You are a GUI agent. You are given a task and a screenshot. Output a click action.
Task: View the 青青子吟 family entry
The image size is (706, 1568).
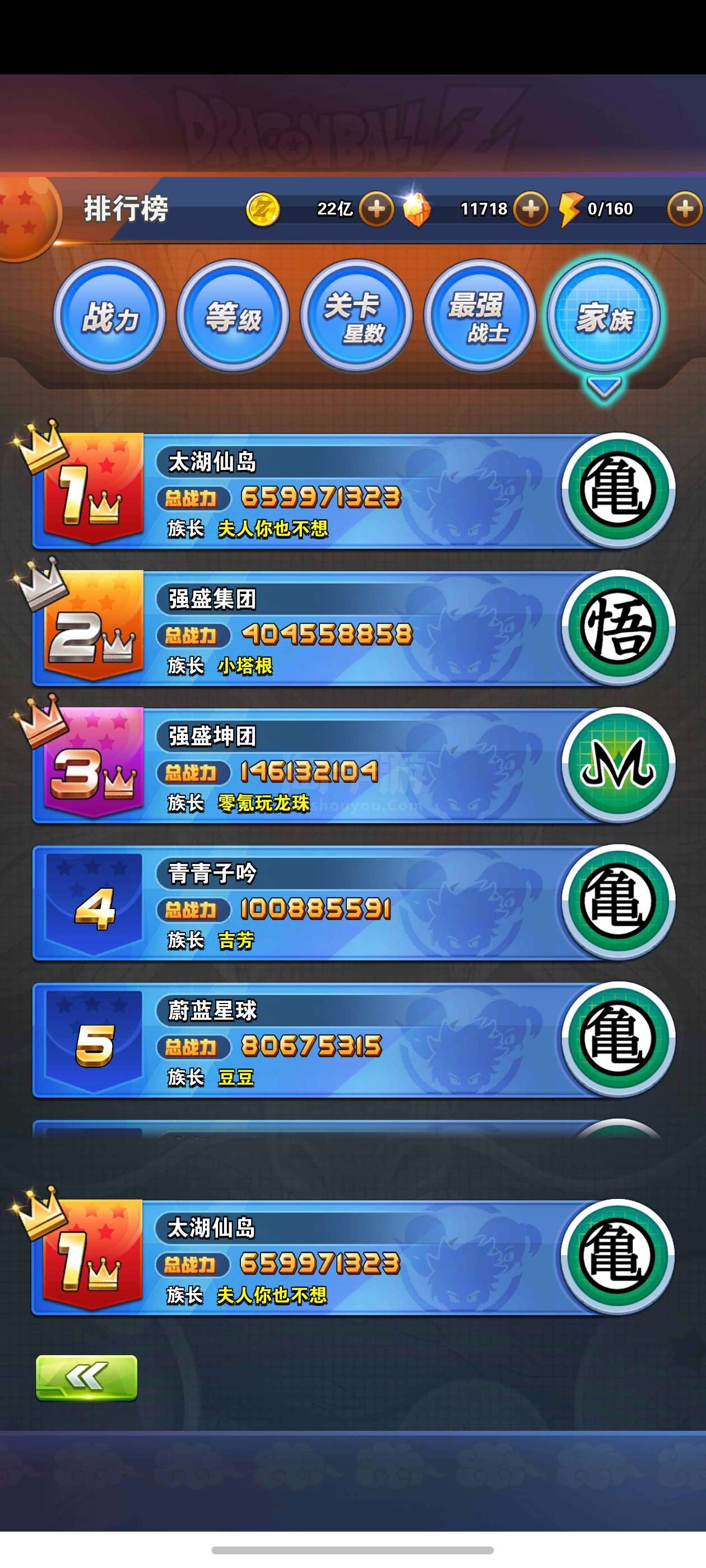pyautogui.click(x=341, y=903)
